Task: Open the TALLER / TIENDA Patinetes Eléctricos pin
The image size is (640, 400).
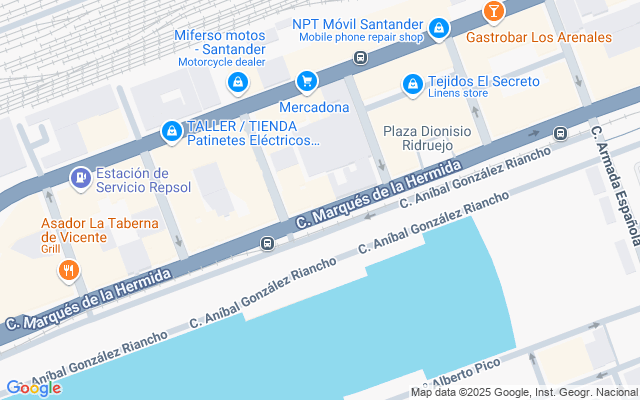Action: pos(171,131)
